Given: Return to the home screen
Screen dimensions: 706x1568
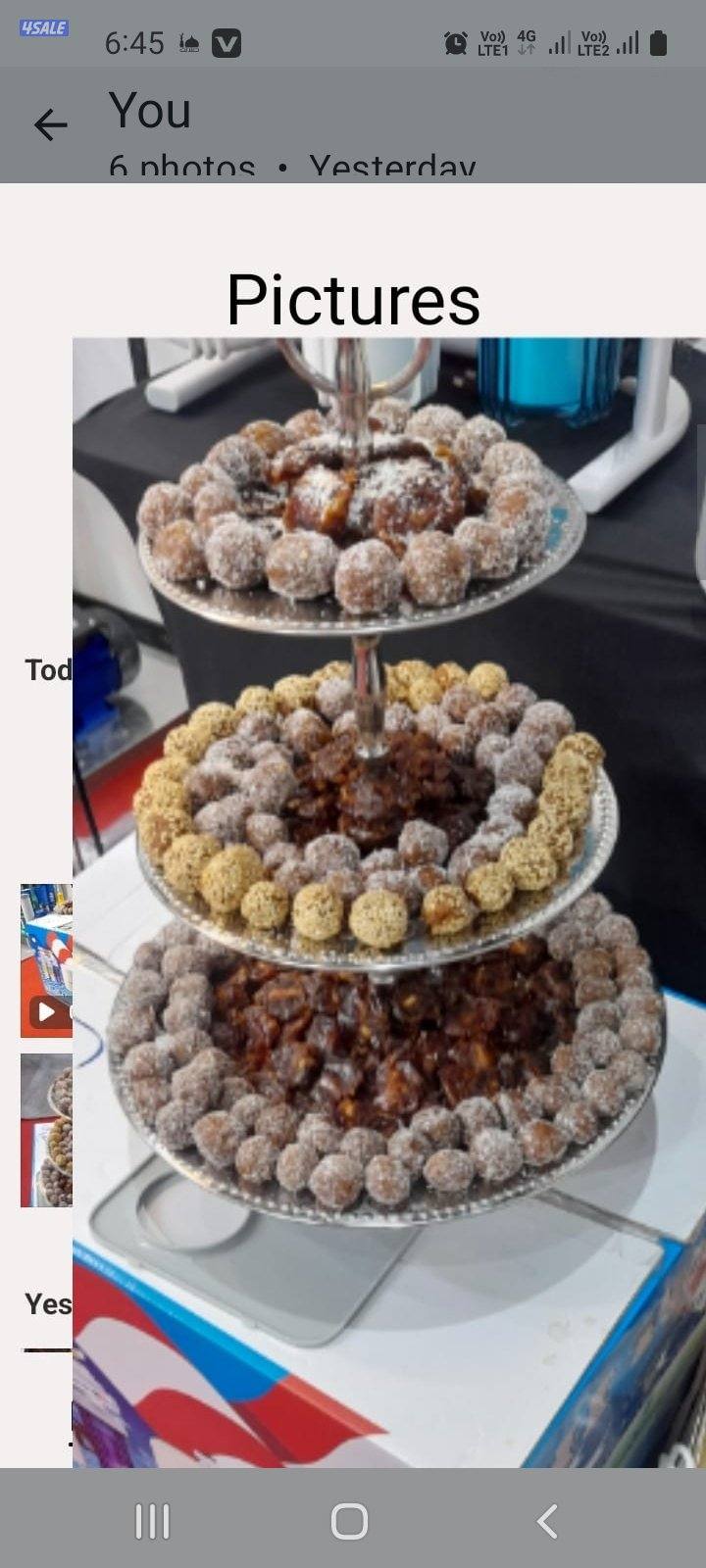Looking at the screenshot, I should pyautogui.click(x=349, y=1521).
